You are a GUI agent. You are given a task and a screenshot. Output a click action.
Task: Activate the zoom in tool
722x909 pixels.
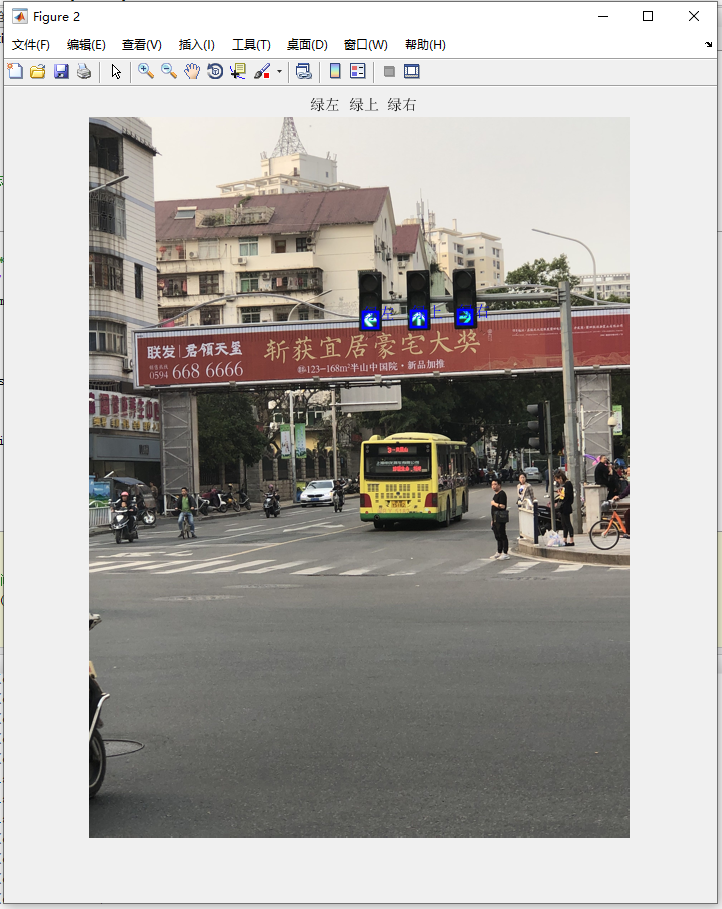[146, 71]
